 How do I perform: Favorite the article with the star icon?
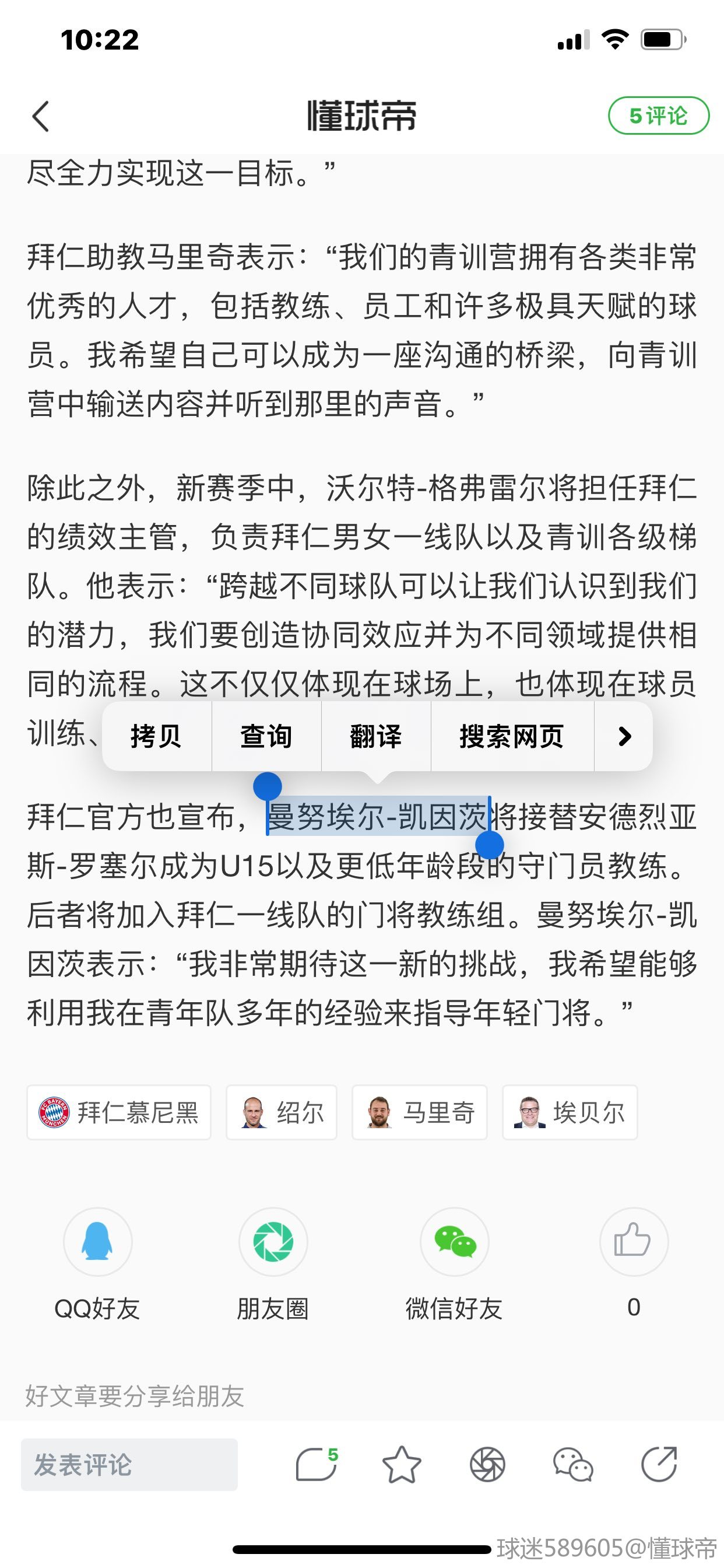402,1465
